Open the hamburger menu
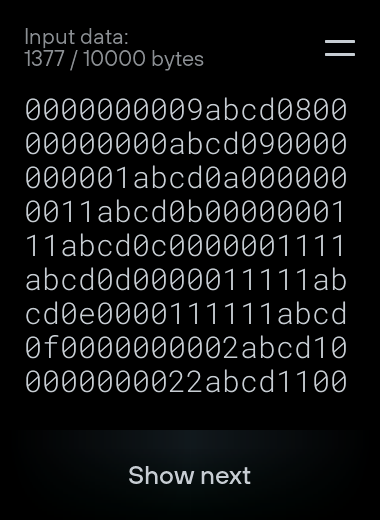380x520 pixels. [x=340, y=48]
